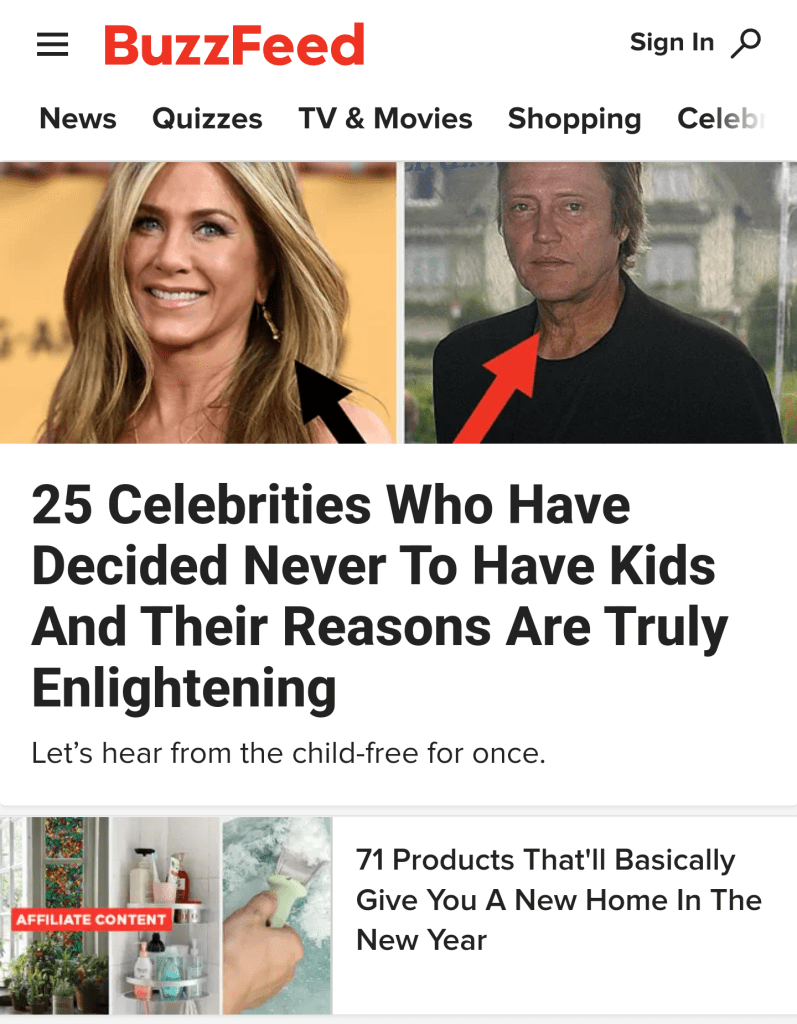797x1024 pixels.
Task: Open the TV & Movies section
Action: point(385,119)
